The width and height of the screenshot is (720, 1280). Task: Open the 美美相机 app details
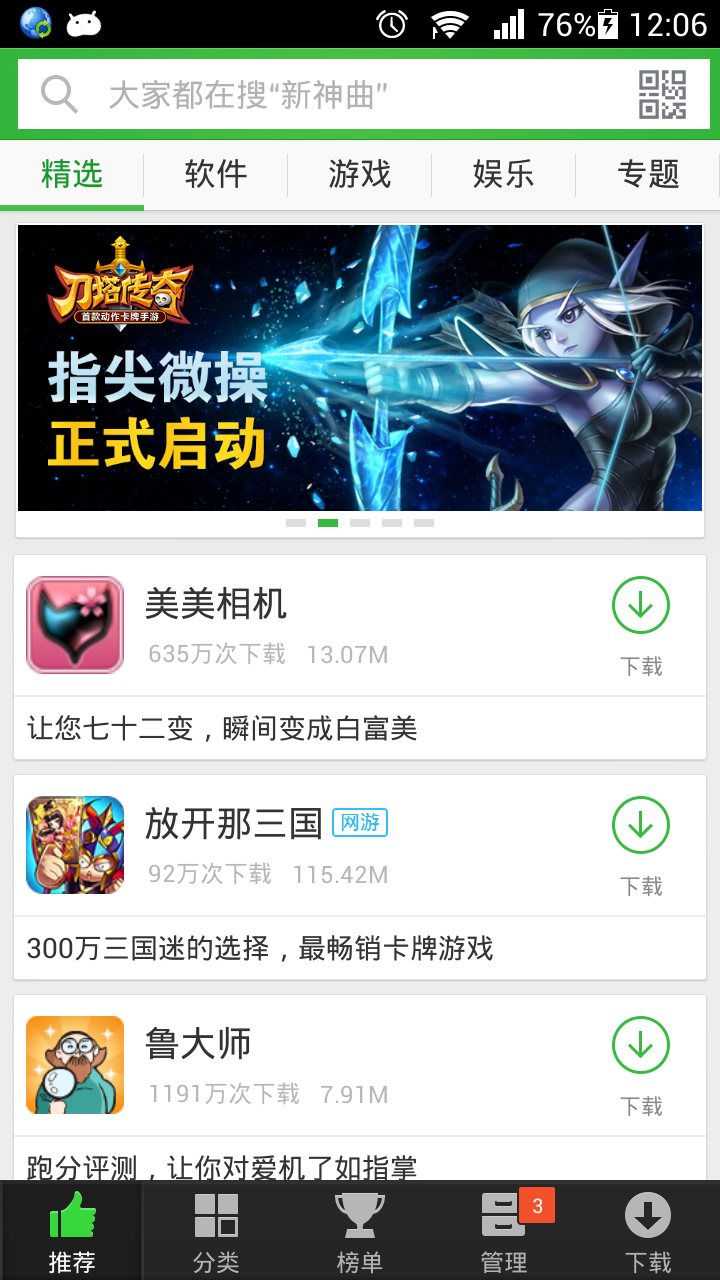(x=300, y=625)
